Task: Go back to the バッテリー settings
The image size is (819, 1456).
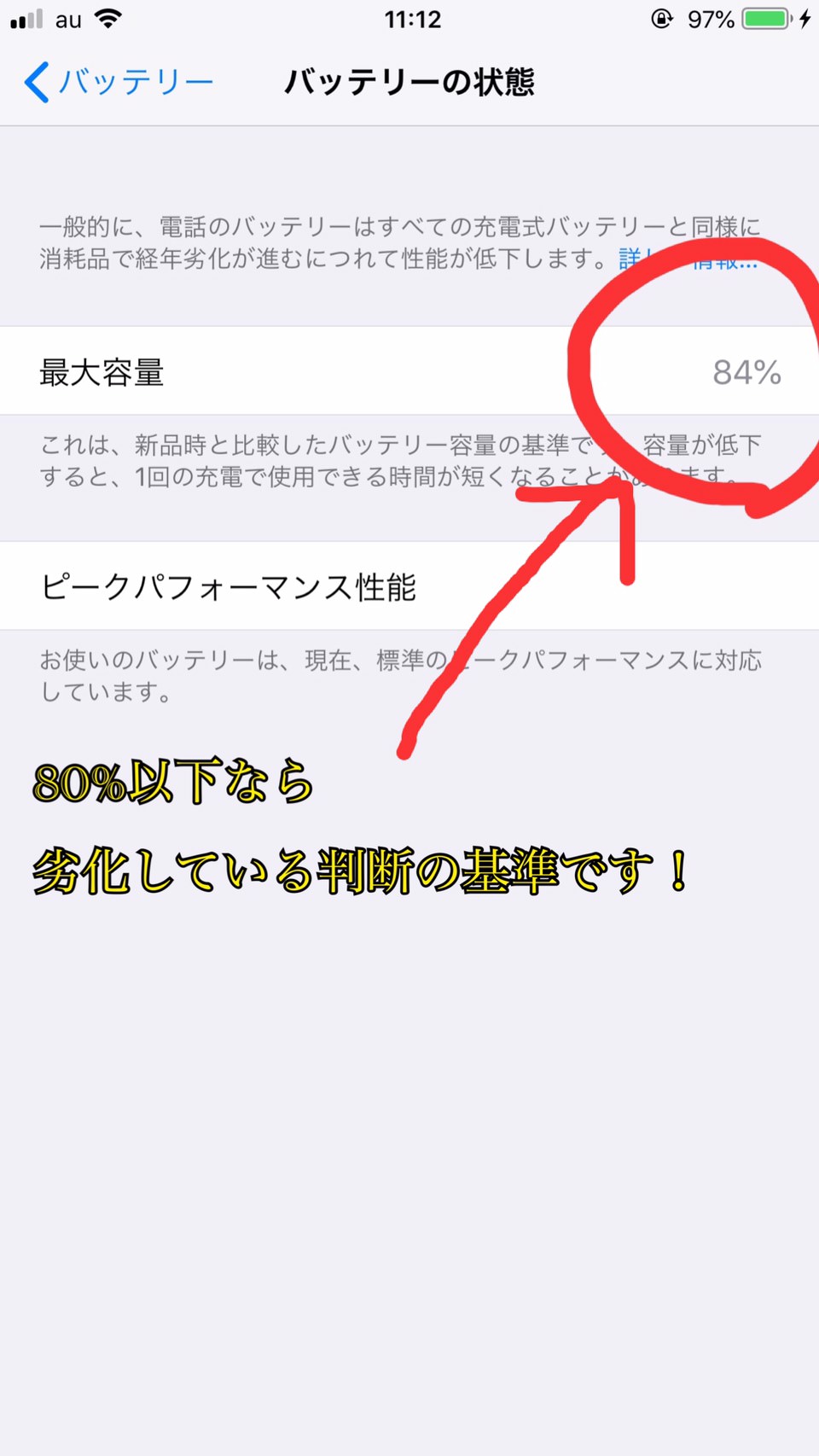Action: tap(118, 83)
